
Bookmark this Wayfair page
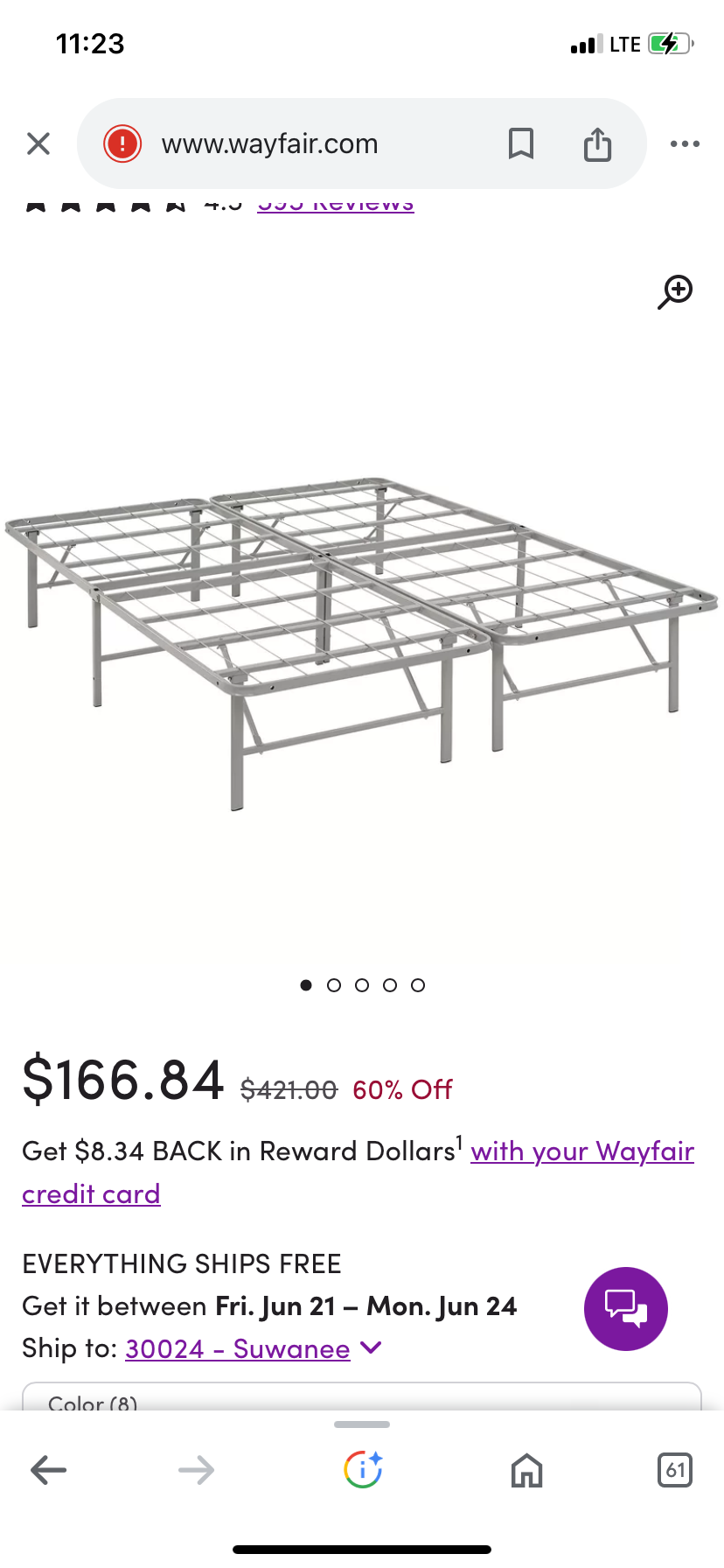pos(521,143)
